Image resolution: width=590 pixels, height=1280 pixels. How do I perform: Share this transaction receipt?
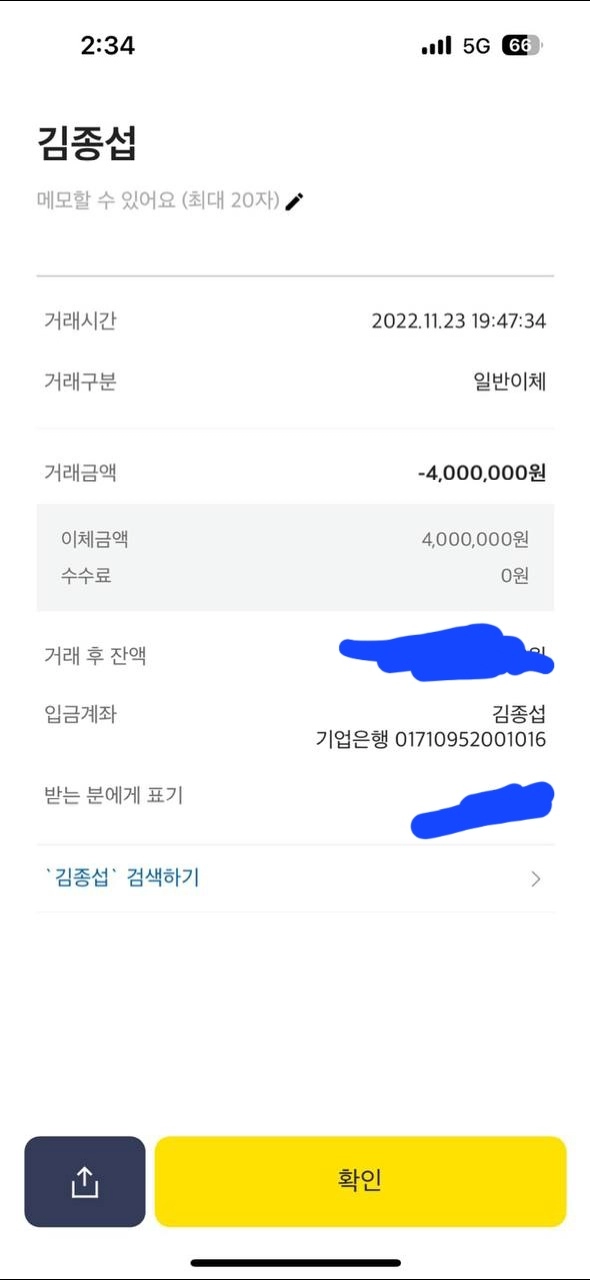pyautogui.click(x=85, y=1182)
